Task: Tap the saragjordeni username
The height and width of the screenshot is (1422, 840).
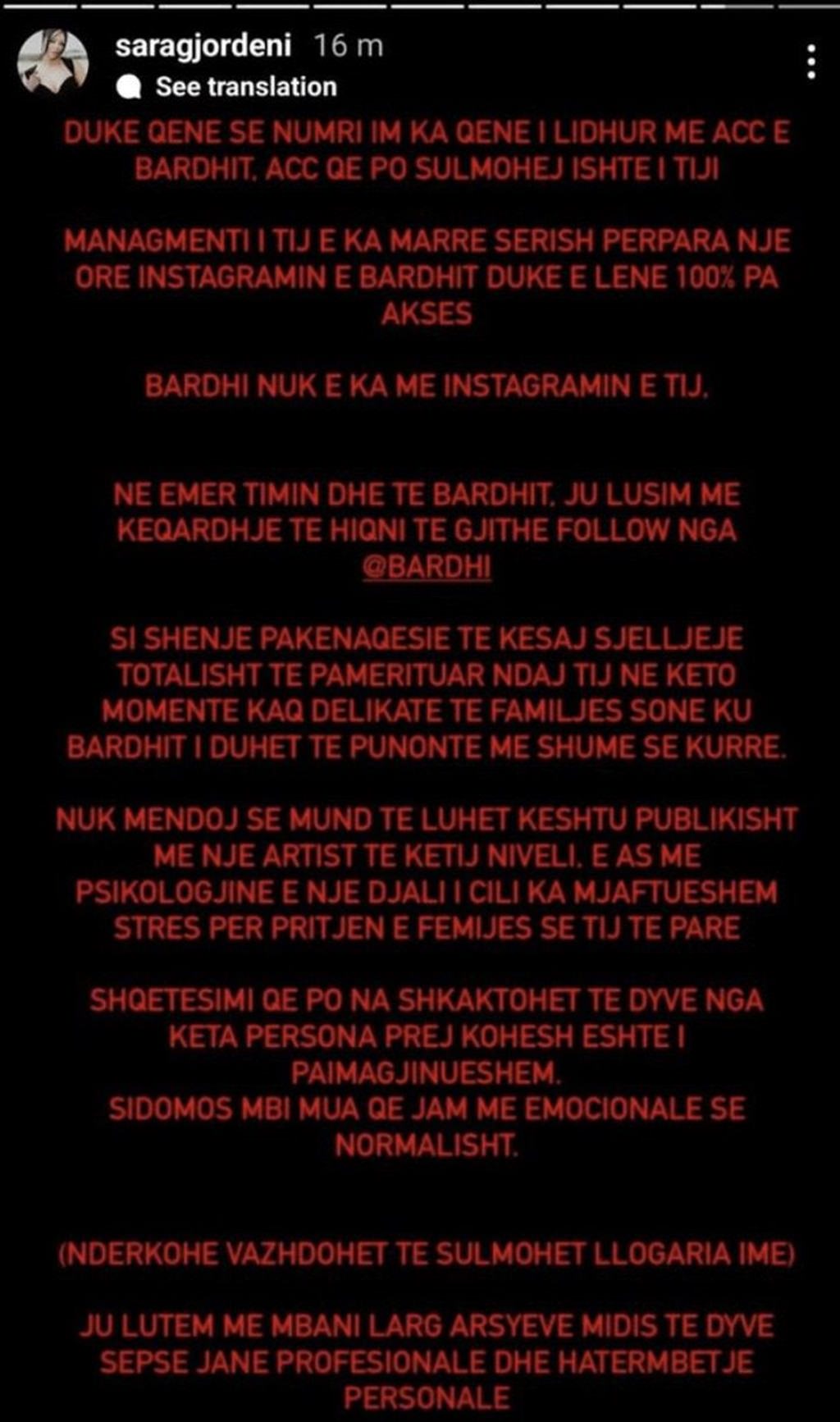Action: (x=203, y=46)
